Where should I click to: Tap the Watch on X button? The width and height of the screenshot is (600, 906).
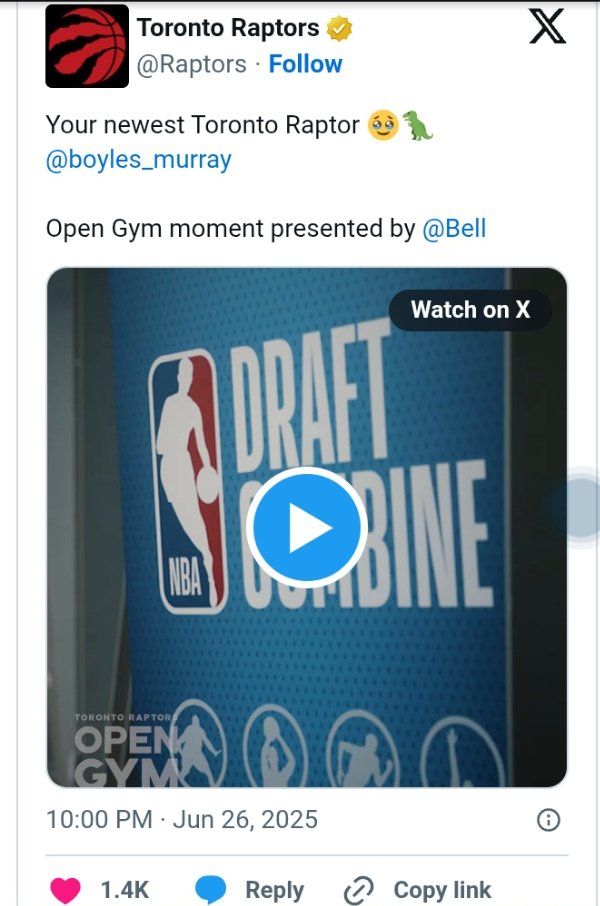click(x=470, y=310)
